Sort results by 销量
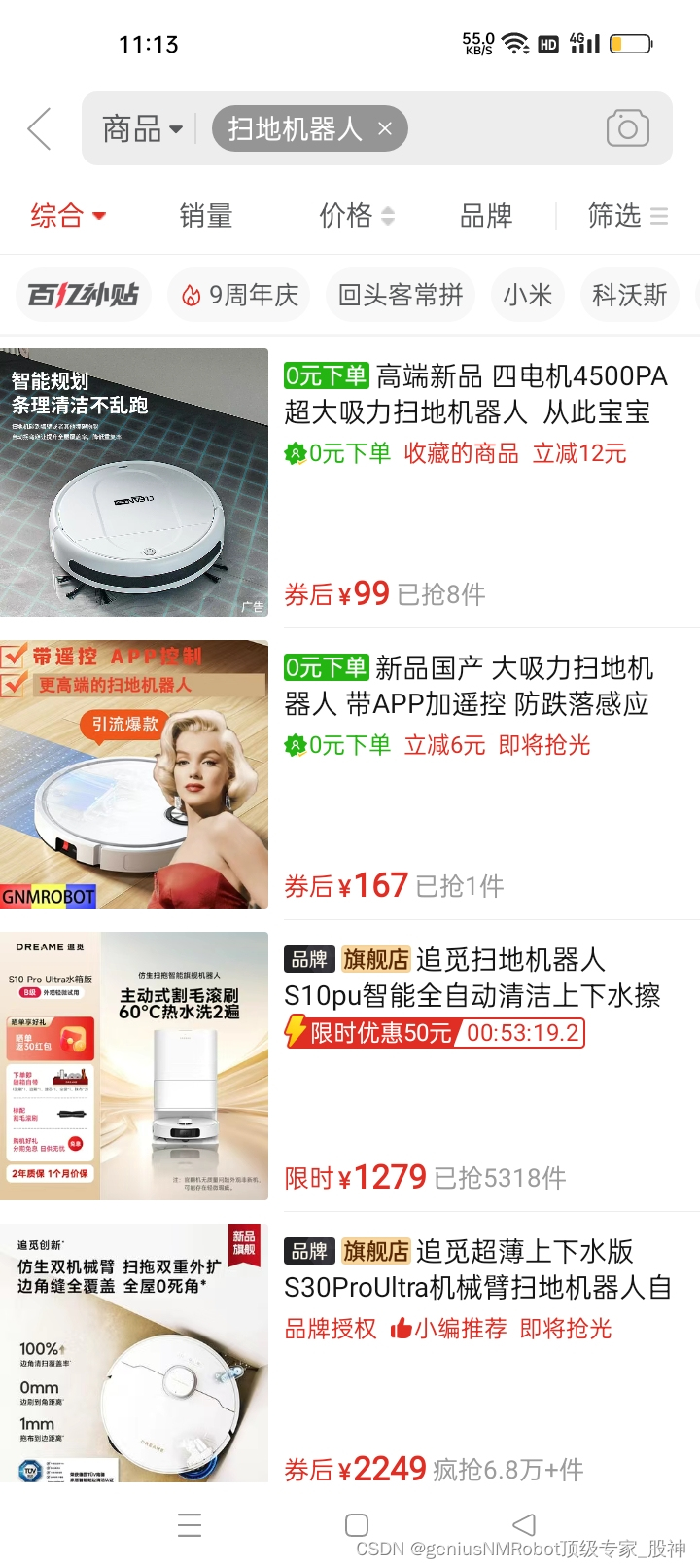The image size is (700, 1568). click(x=206, y=215)
